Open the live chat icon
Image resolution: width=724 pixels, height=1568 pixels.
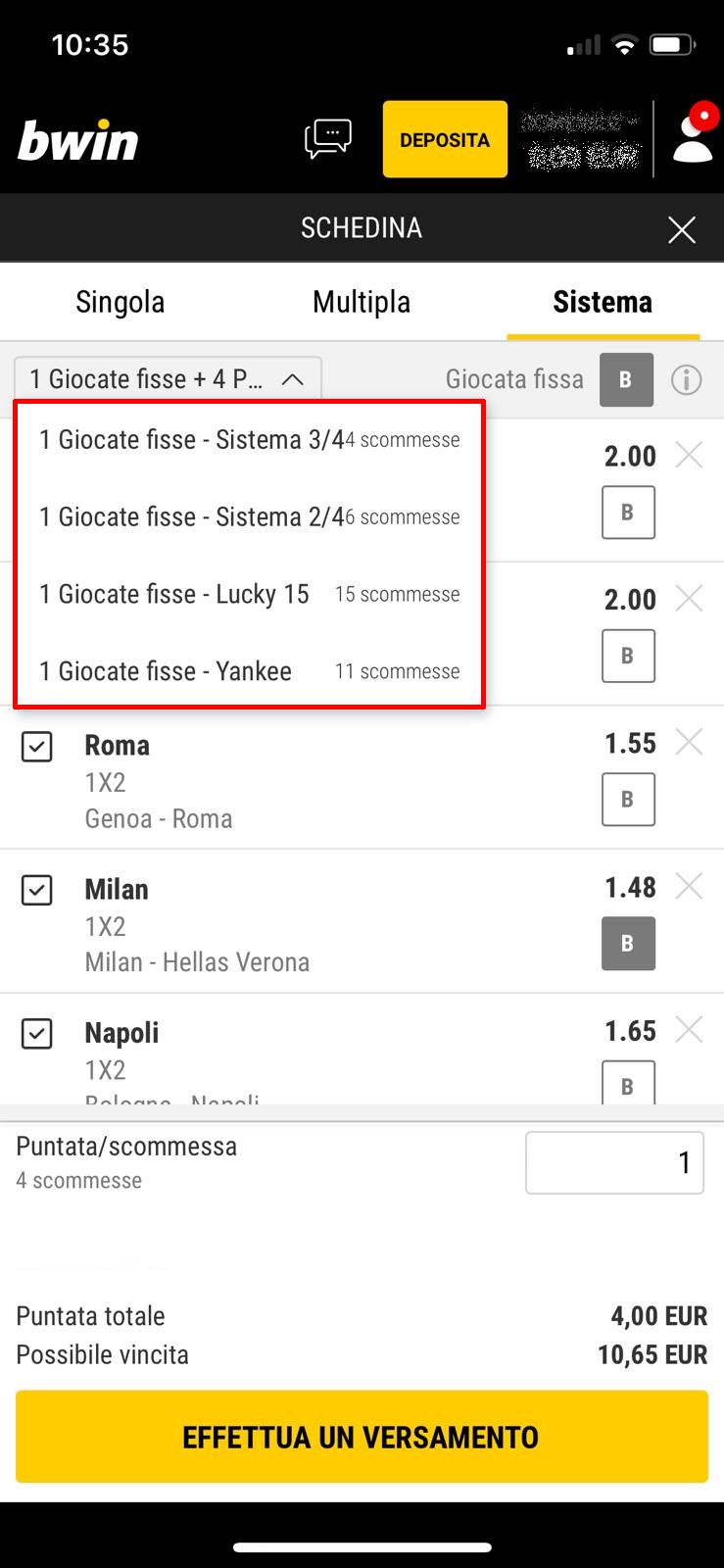pyautogui.click(x=328, y=139)
